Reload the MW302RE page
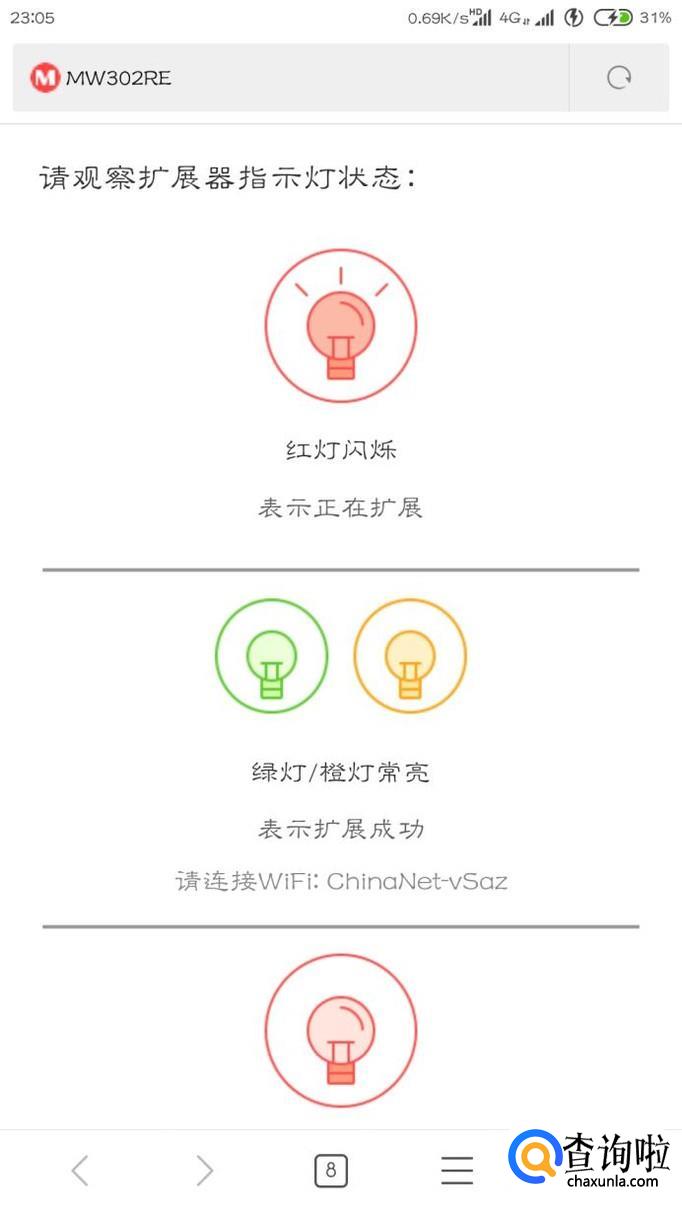682x1212 pixels. [x=619, y=77]
